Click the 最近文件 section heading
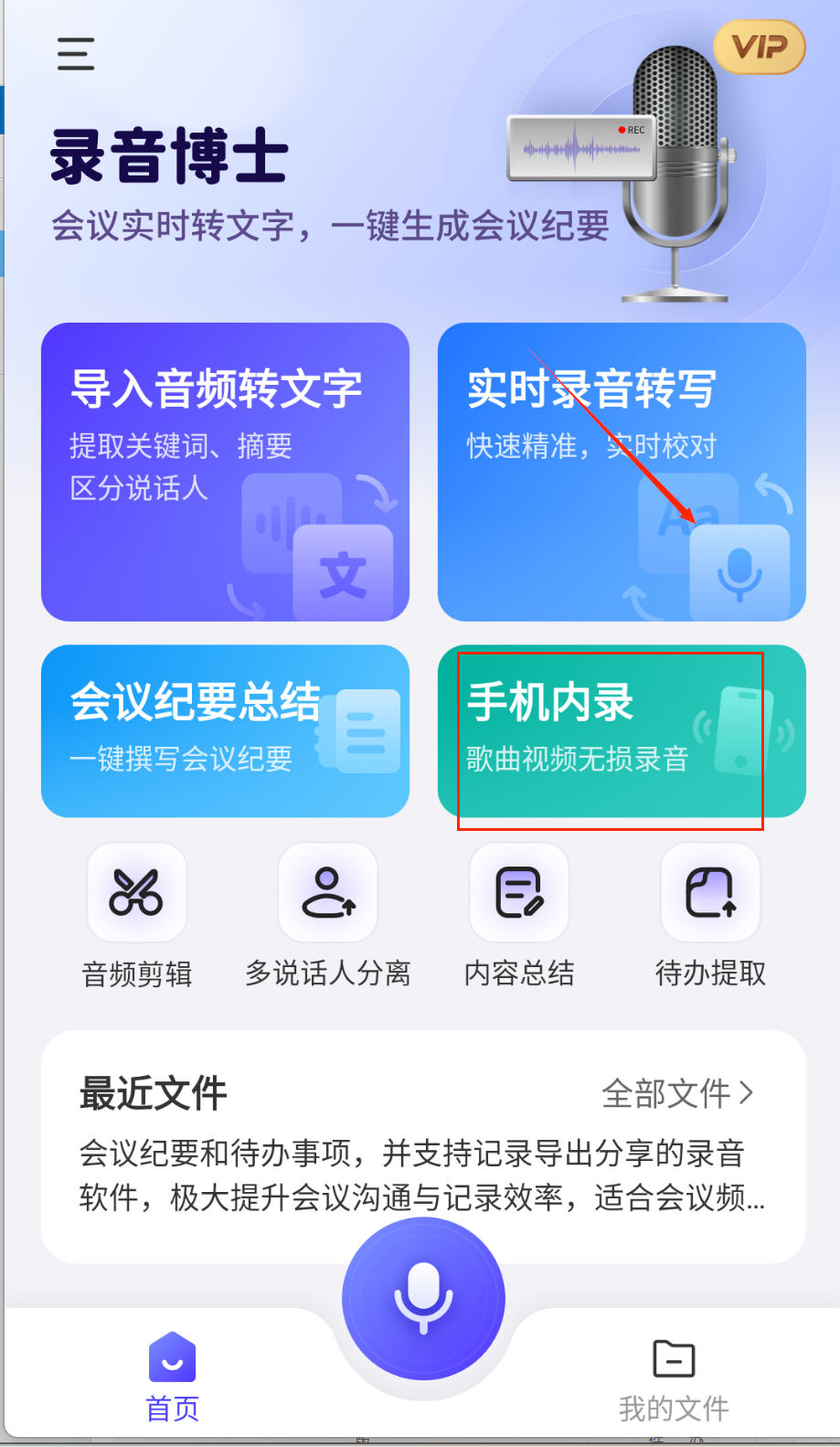The image size is (840, 1447). tap(153, 1093)
